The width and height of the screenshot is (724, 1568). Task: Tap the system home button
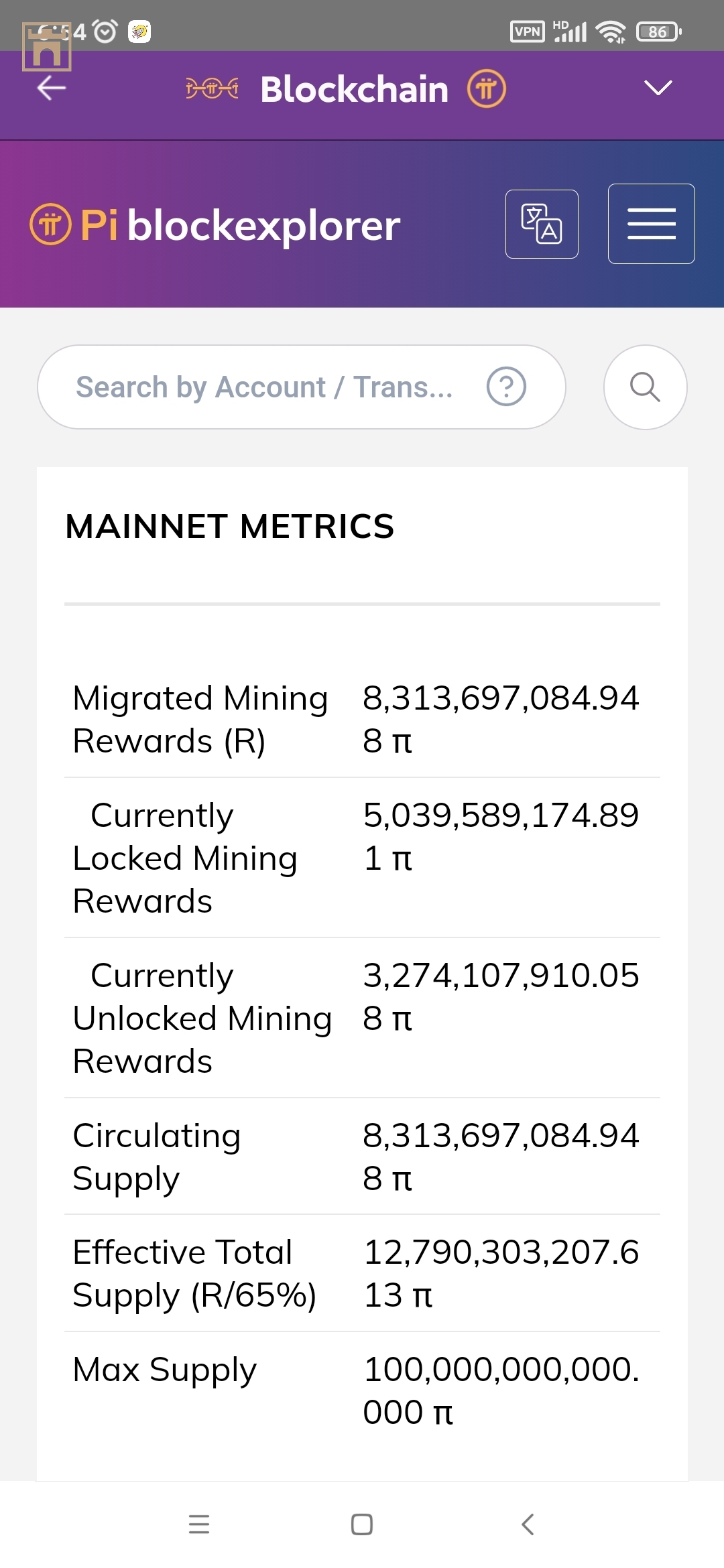click(x=362, y=1524)
